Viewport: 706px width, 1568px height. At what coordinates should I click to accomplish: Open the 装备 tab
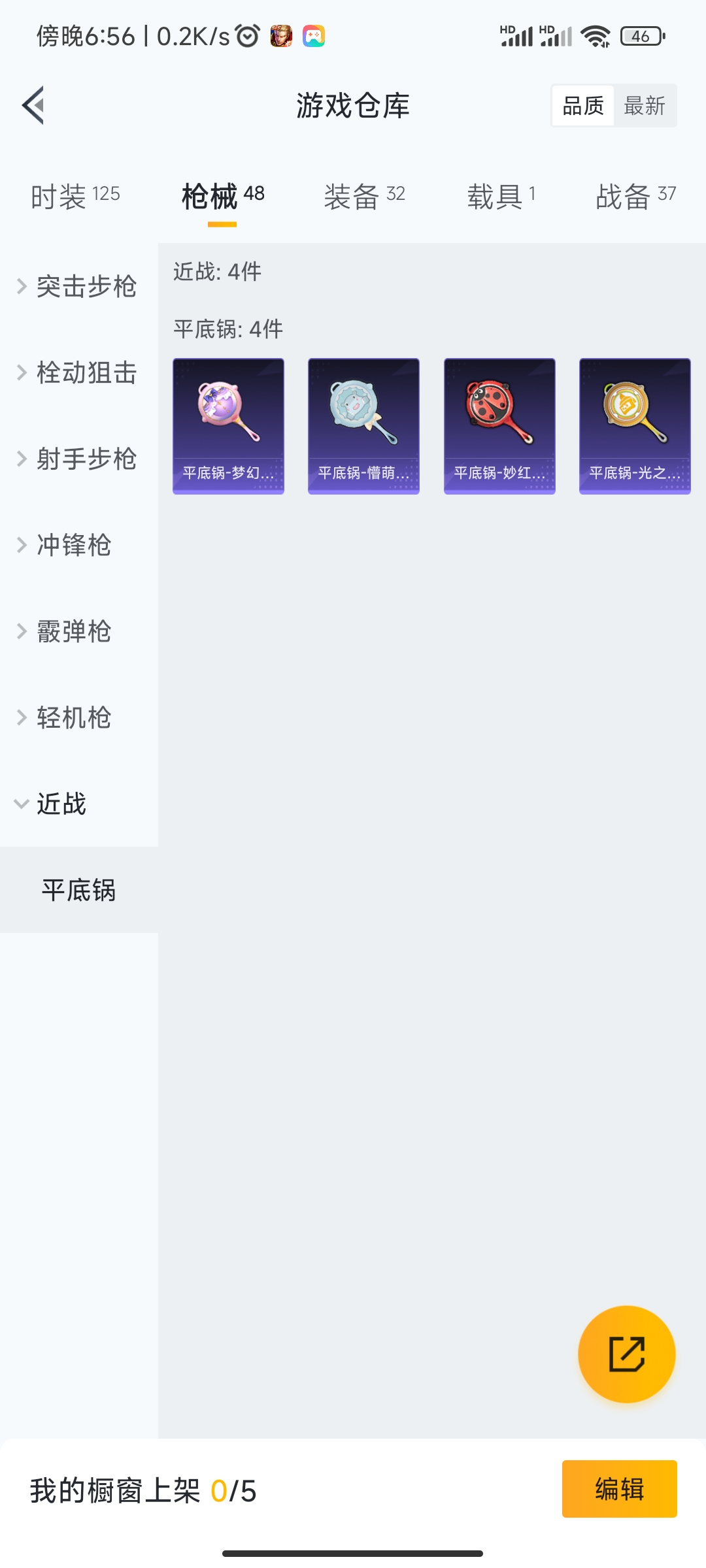coord(364,196)
